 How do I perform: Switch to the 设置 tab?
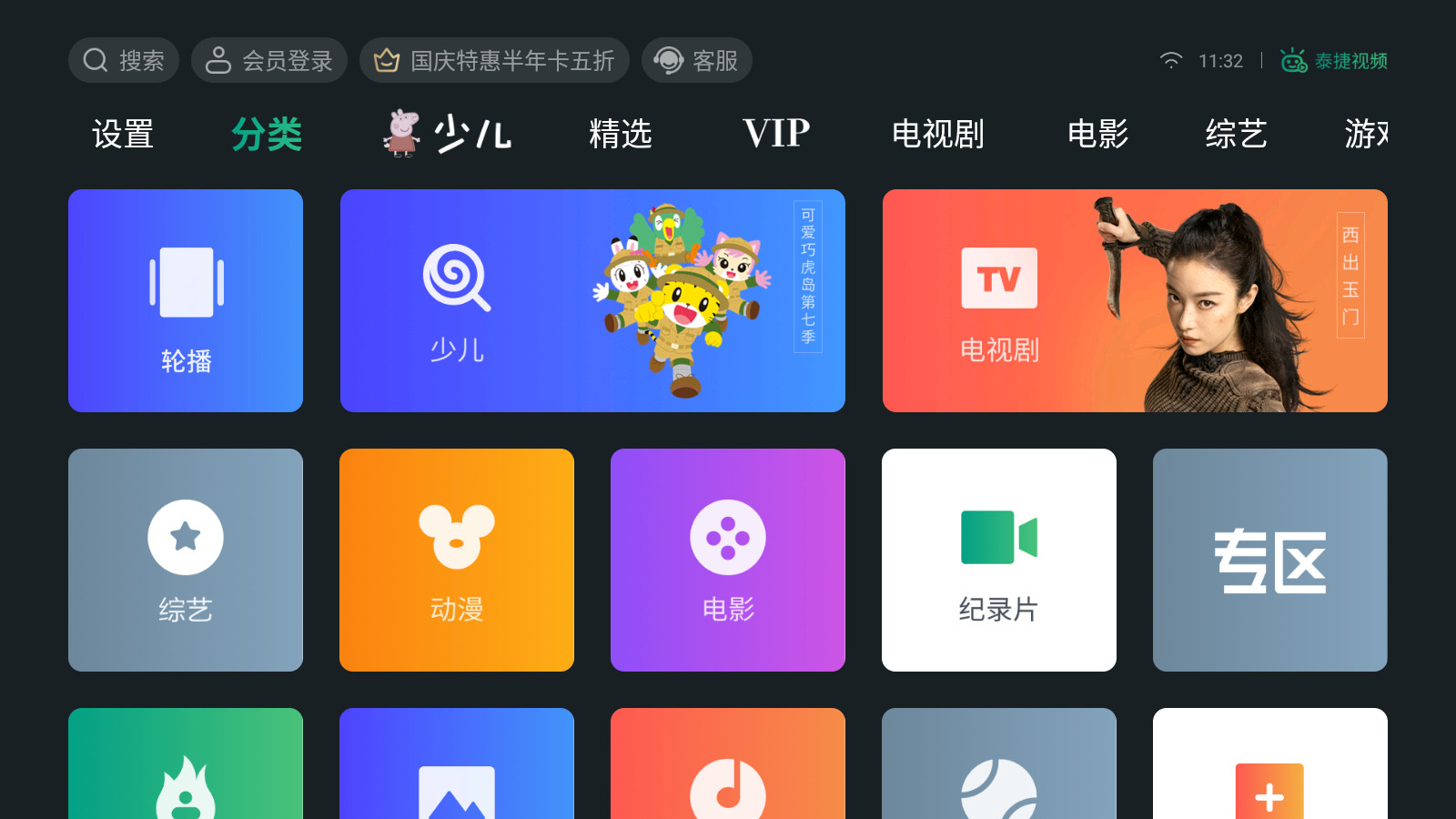tap(123, 135)
